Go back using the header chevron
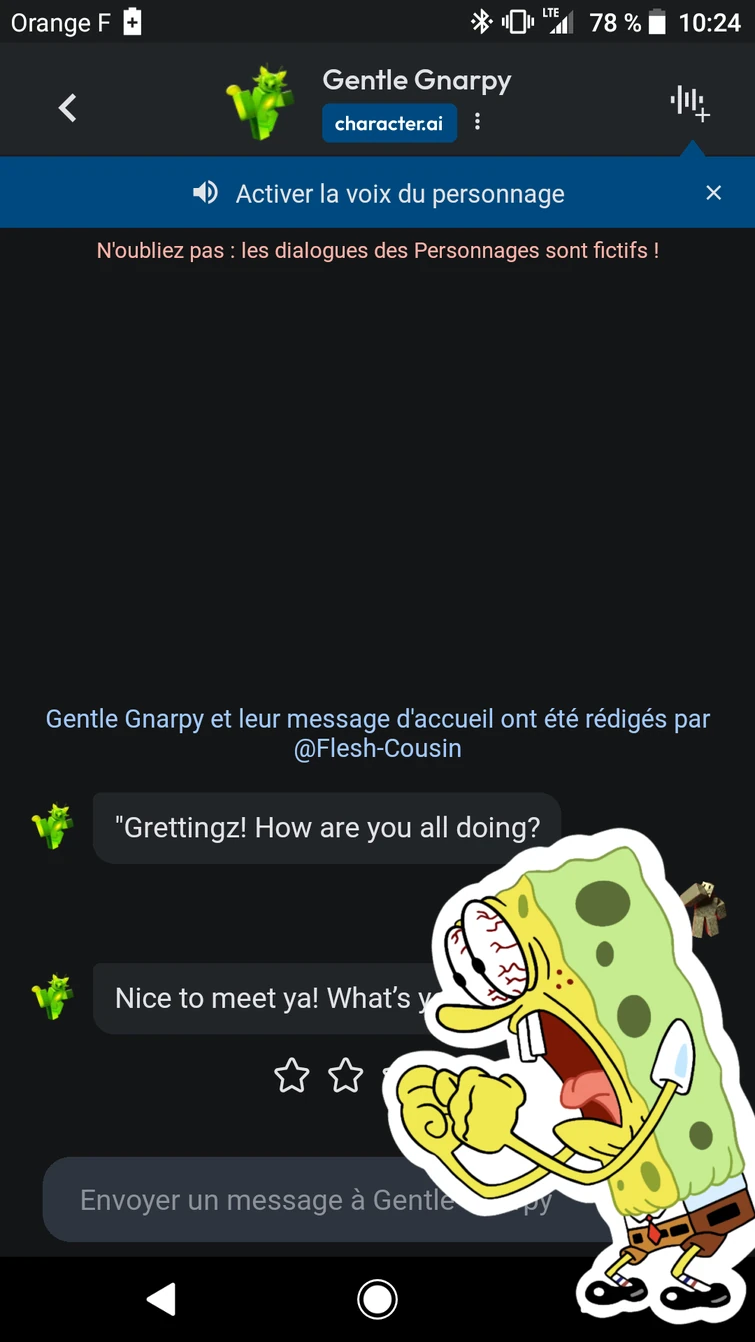This screenshot has width=755, height=1342. tap(66, 107)
